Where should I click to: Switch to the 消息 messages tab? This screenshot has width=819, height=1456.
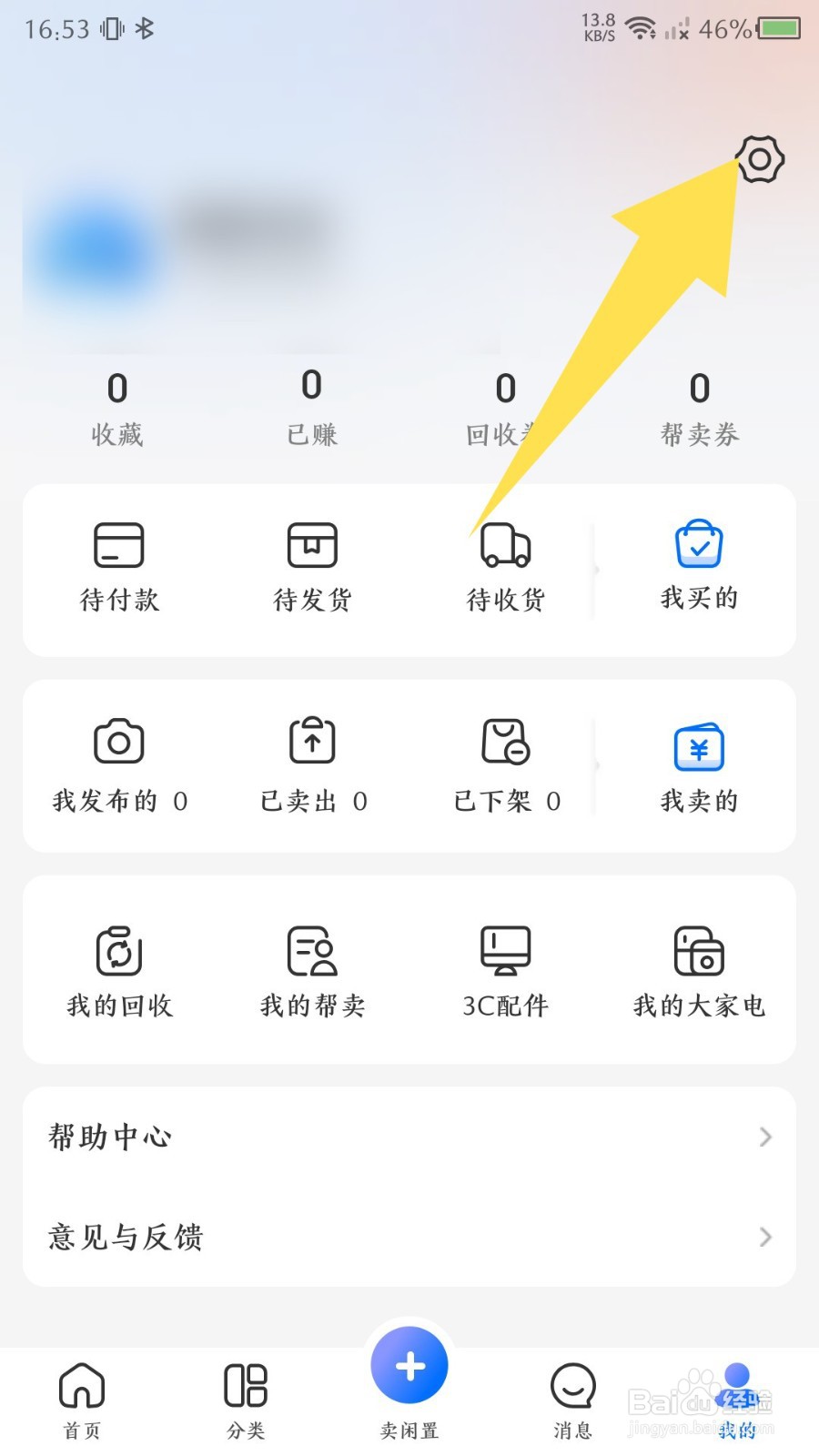coord(573,1401)
